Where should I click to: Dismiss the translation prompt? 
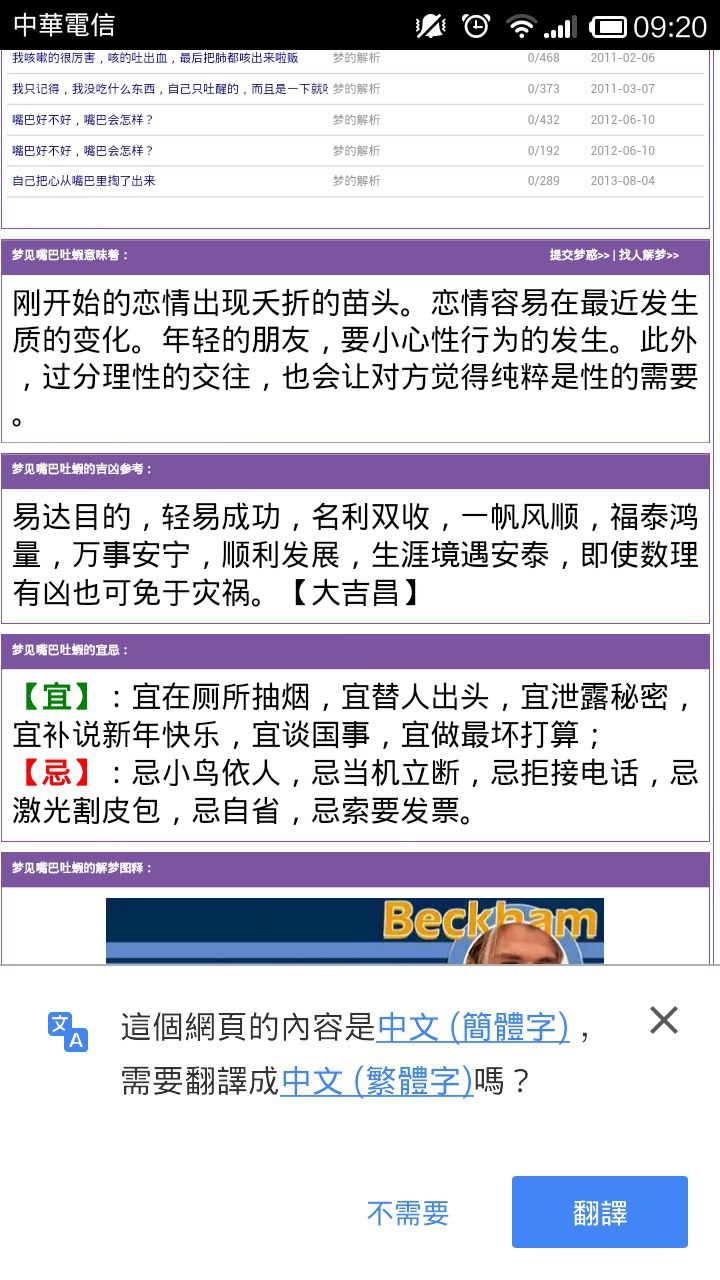664,1020
